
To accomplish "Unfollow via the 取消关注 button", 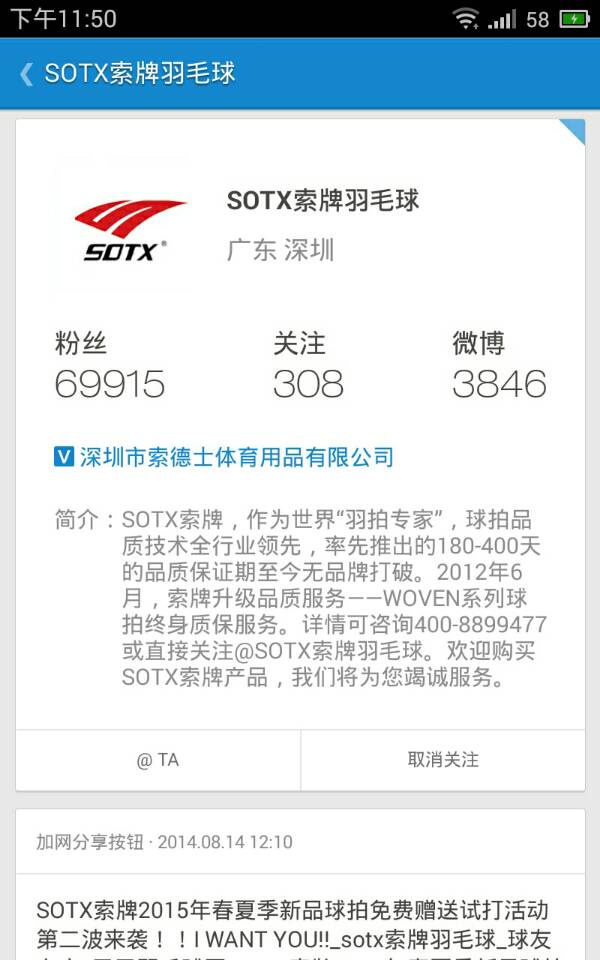I will [443, 760].
